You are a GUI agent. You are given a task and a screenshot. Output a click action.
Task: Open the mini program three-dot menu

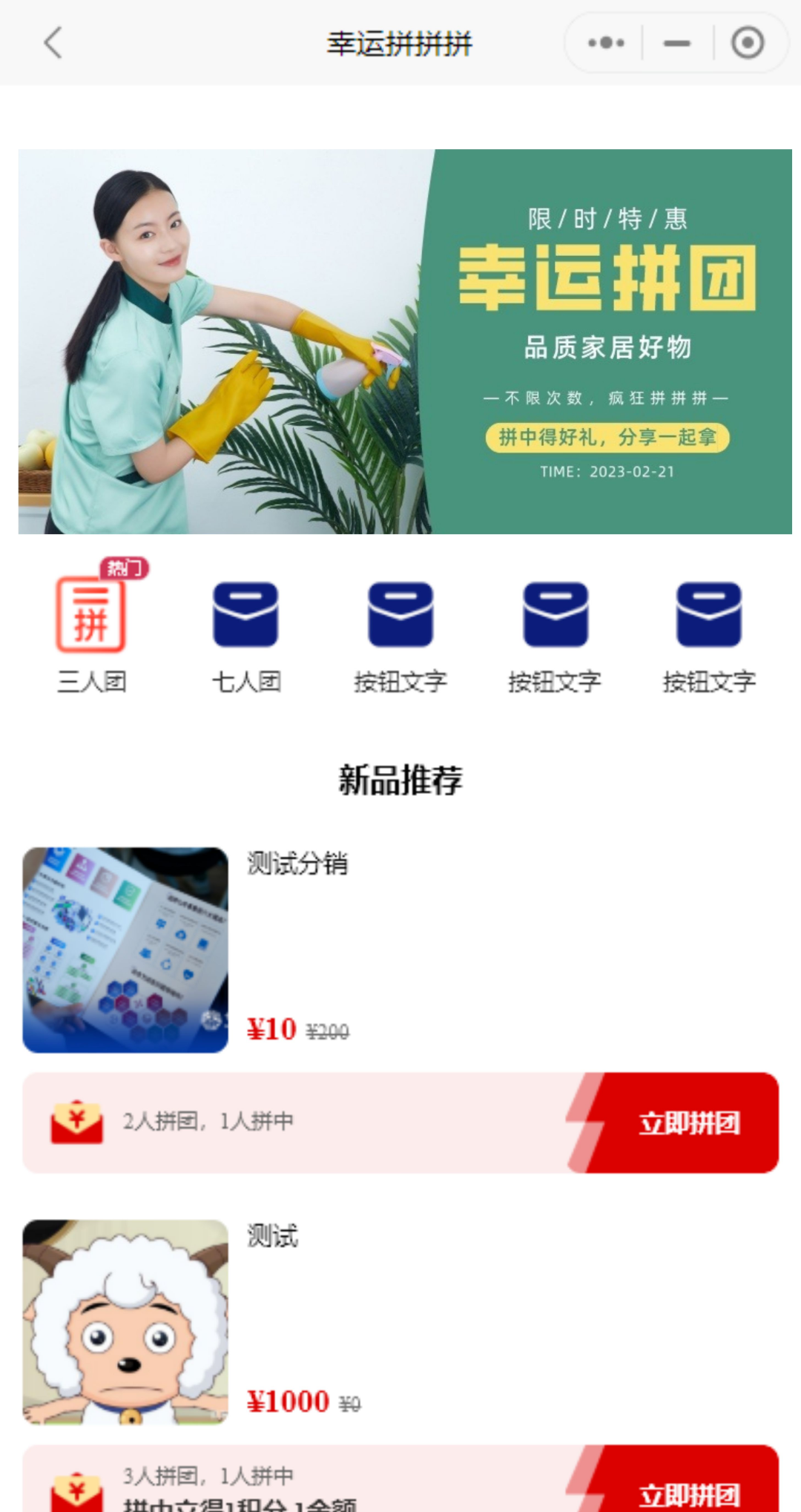[606, 42]
